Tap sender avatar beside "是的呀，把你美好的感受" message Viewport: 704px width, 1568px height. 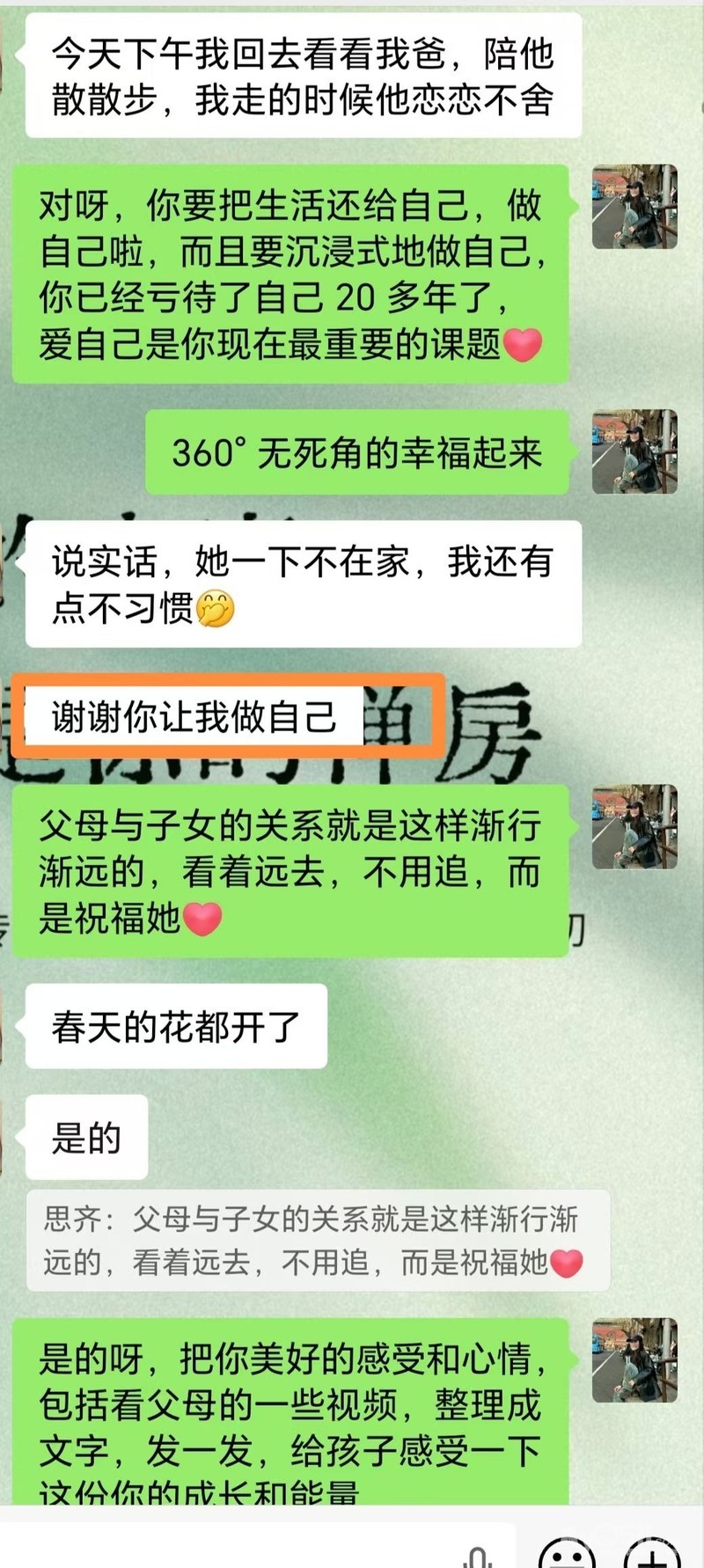(x=634, y=1360)
